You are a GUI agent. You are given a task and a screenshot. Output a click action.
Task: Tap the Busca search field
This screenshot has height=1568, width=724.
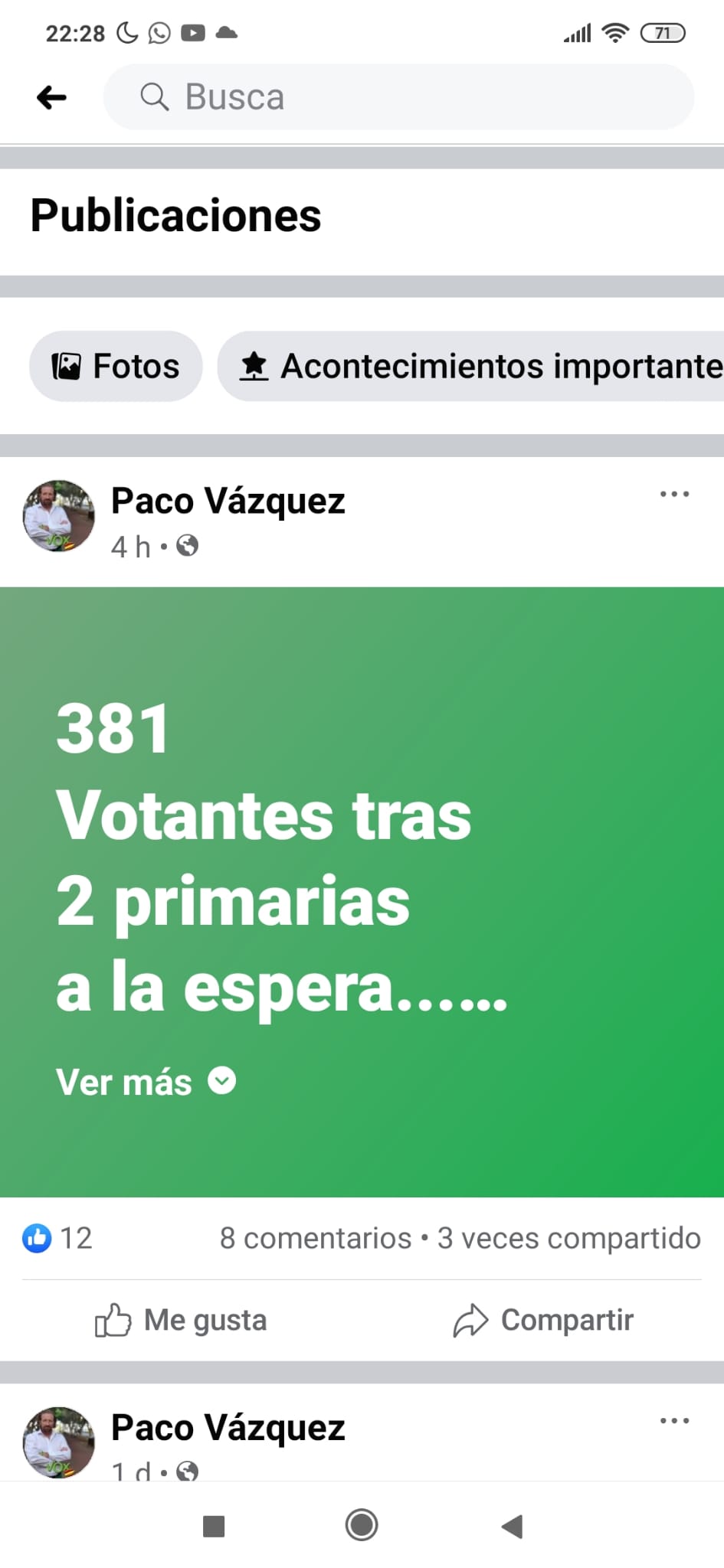(x=398, y=97)
